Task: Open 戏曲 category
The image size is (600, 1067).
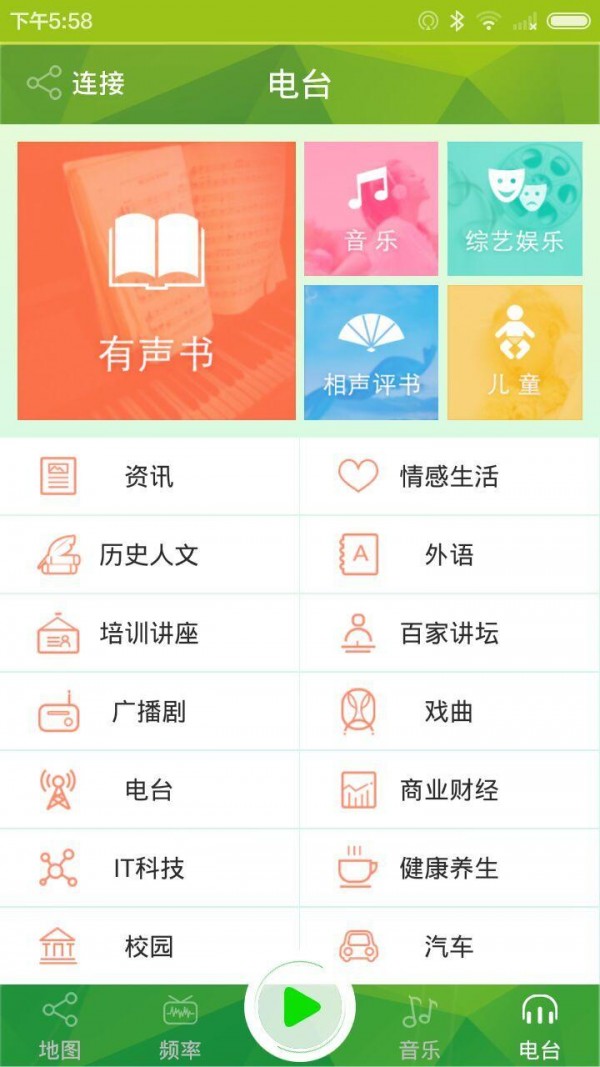Action: pos(449,712)
